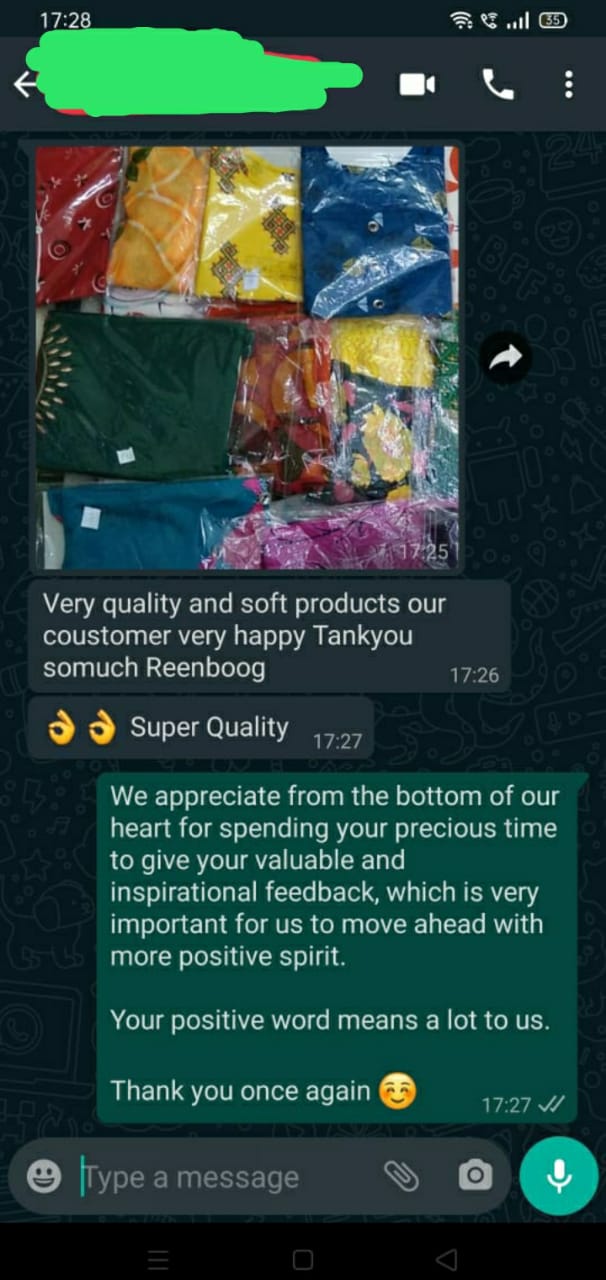Start a voice call
Screen dimensions: 606x1280
pyautogui.click(x=497, y=85)
